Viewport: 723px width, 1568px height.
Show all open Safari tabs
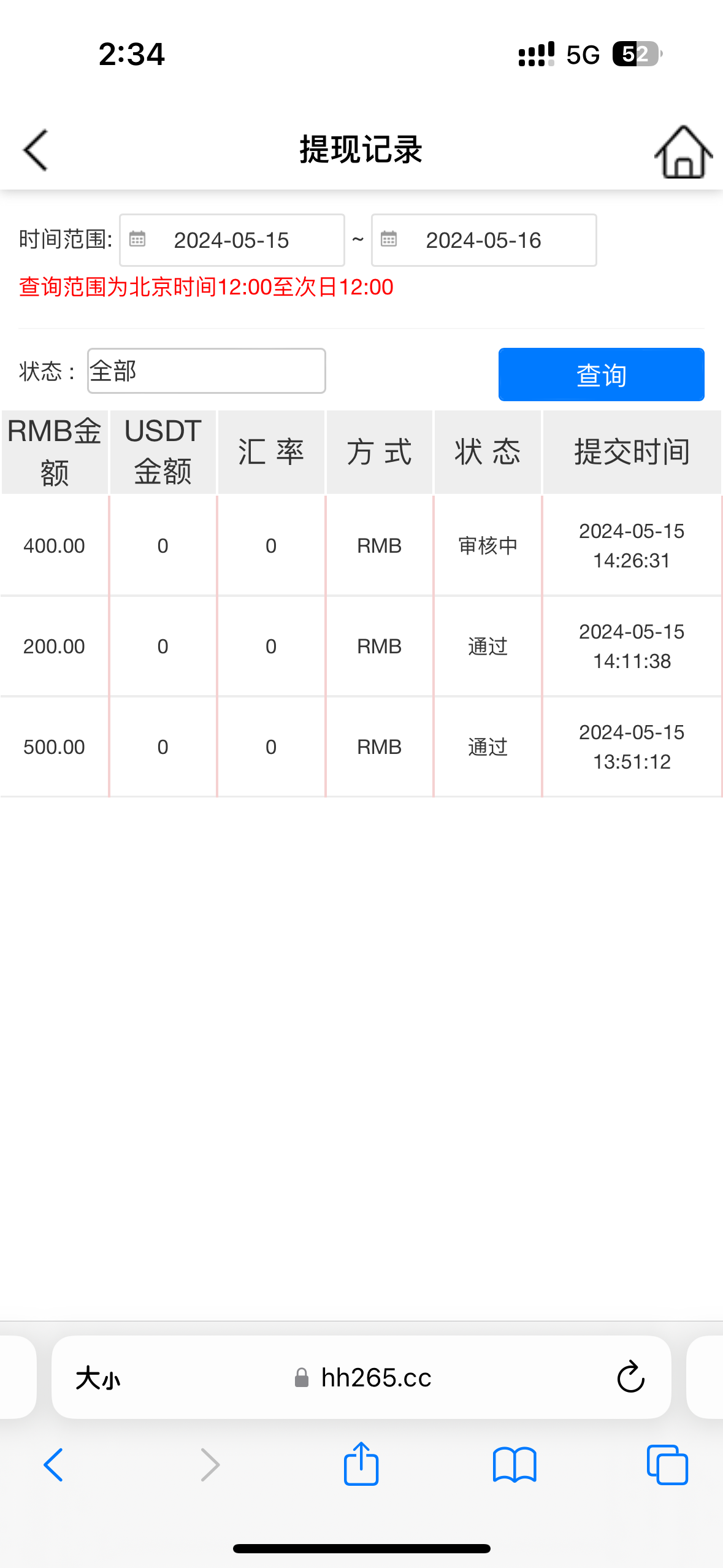(667, 1465)
